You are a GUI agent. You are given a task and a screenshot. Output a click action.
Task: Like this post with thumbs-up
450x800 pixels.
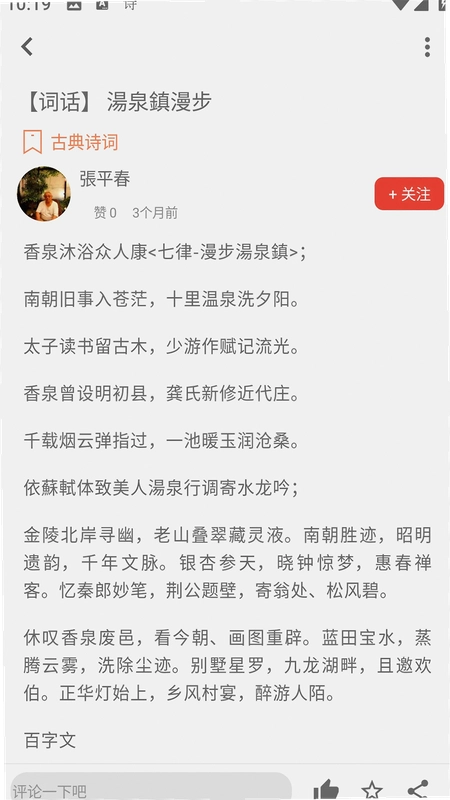(326, 789)
